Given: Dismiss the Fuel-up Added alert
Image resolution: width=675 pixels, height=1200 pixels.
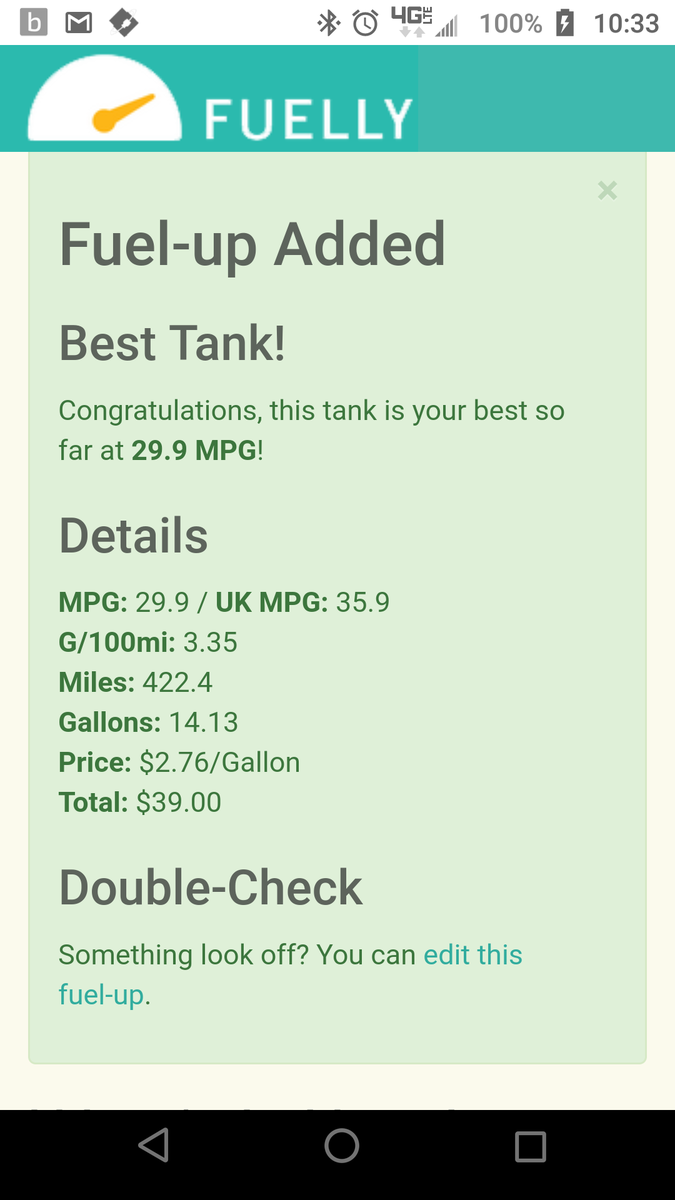Looking at the screenshot, I should [x=607, y=190].
